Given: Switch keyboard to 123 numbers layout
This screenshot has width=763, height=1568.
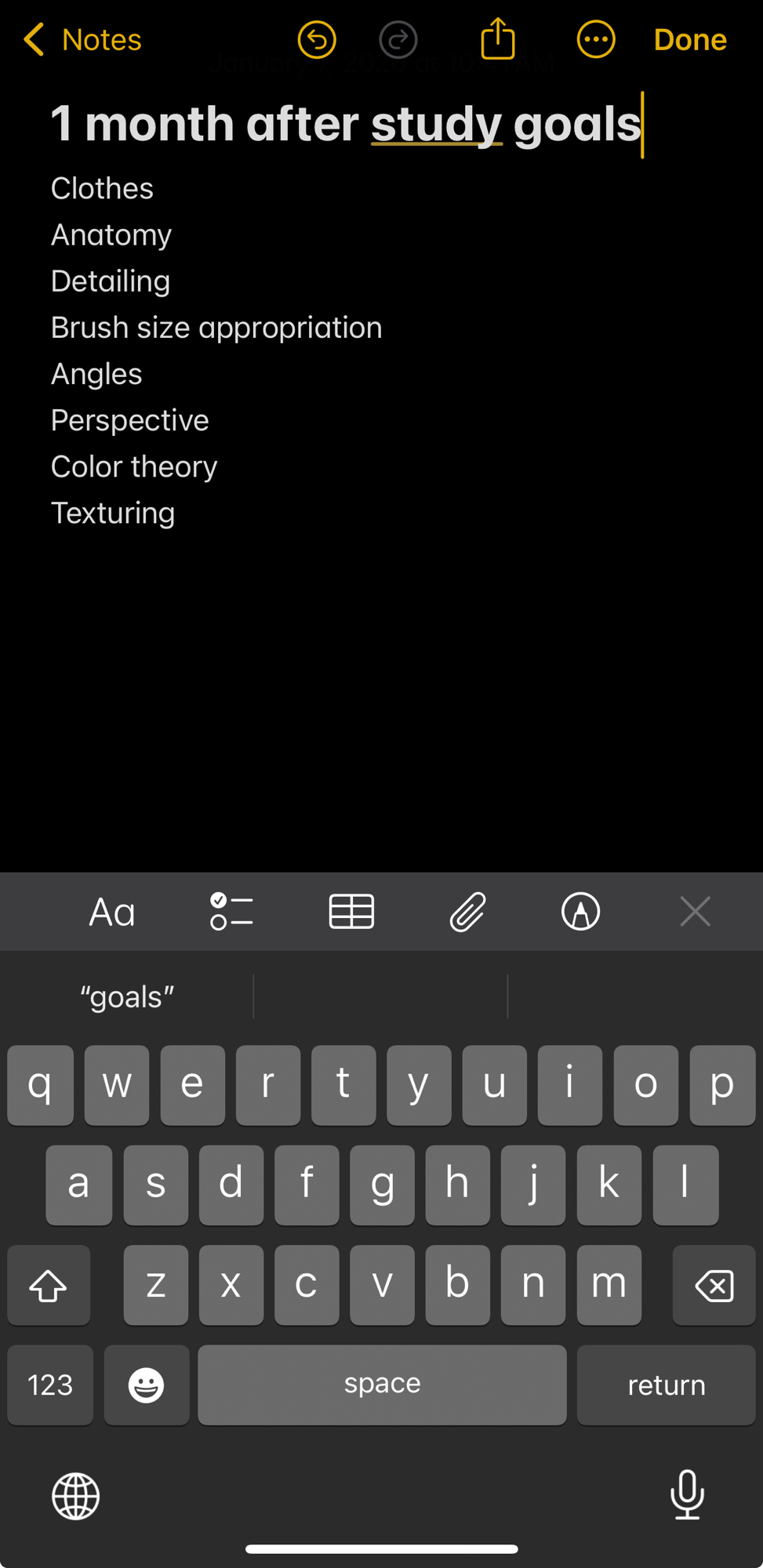Looking at the screenshot, I should coord(50,1385).
